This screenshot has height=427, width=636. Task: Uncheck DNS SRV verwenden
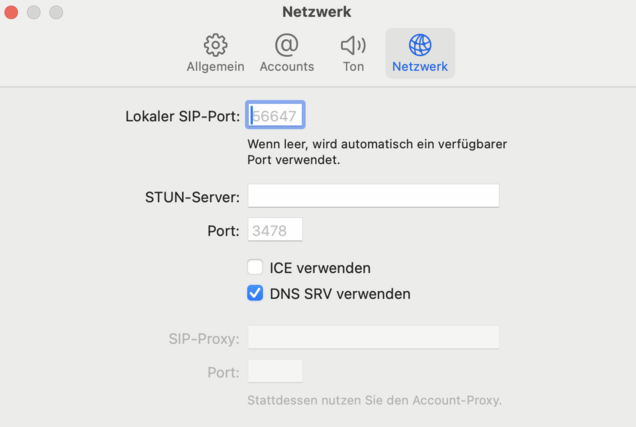pos(255,294)
